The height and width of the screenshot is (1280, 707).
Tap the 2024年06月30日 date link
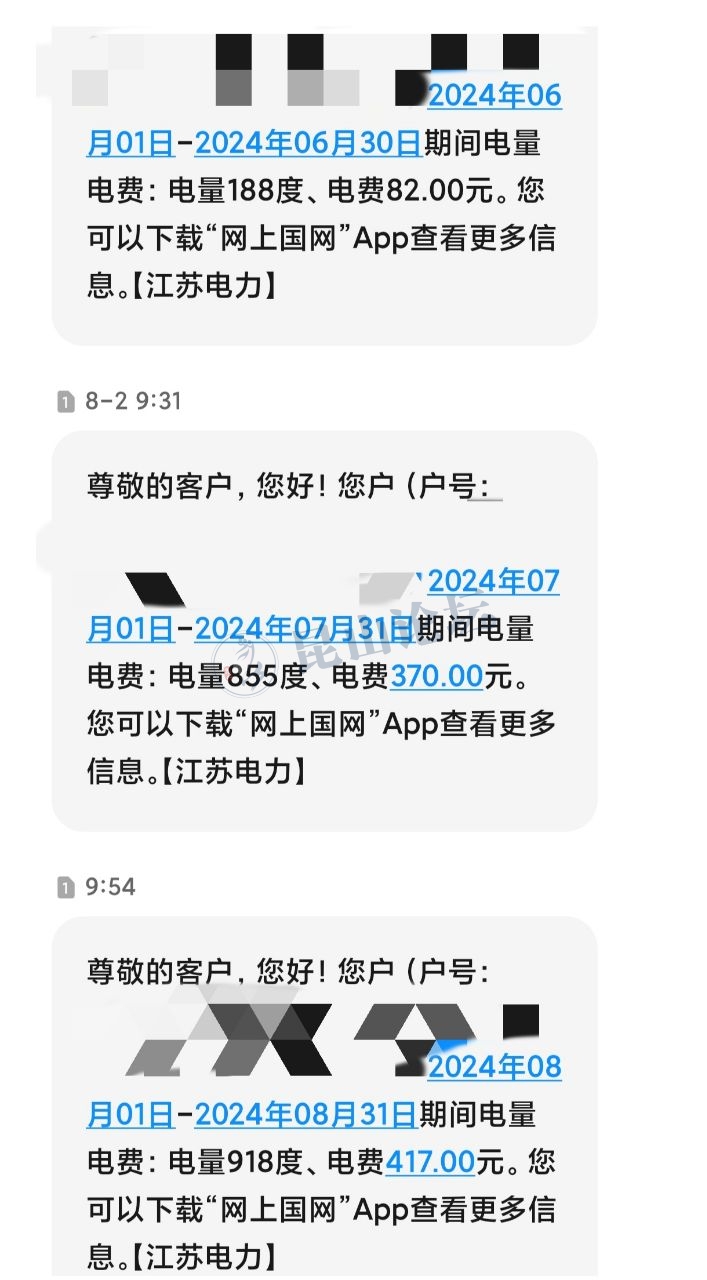(308, 143)
